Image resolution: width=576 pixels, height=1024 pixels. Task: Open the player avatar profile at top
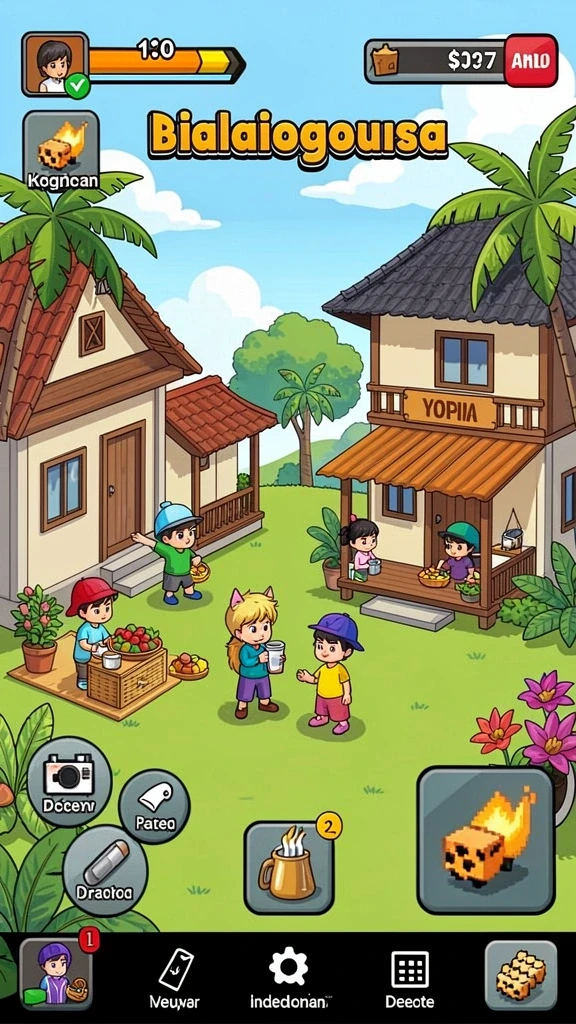56,65
